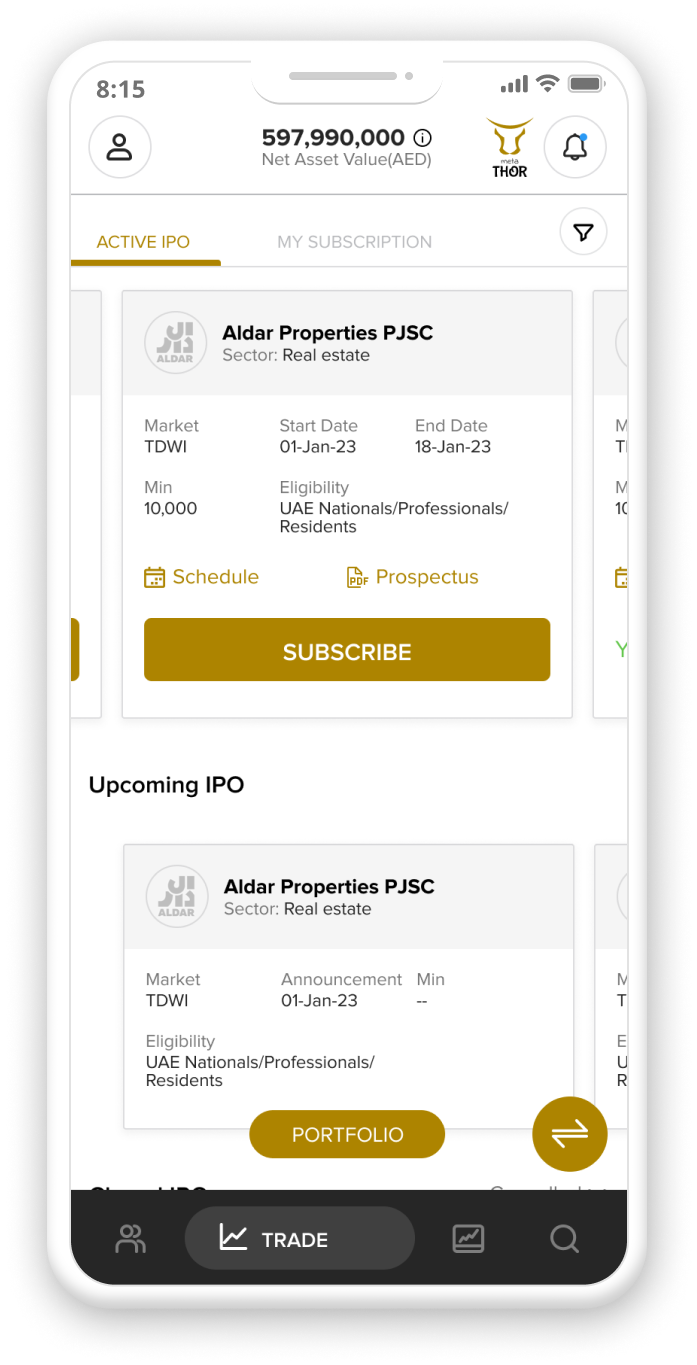Tap the Net Asset Value info icon
697x1365 pixels.
[422, 138]
